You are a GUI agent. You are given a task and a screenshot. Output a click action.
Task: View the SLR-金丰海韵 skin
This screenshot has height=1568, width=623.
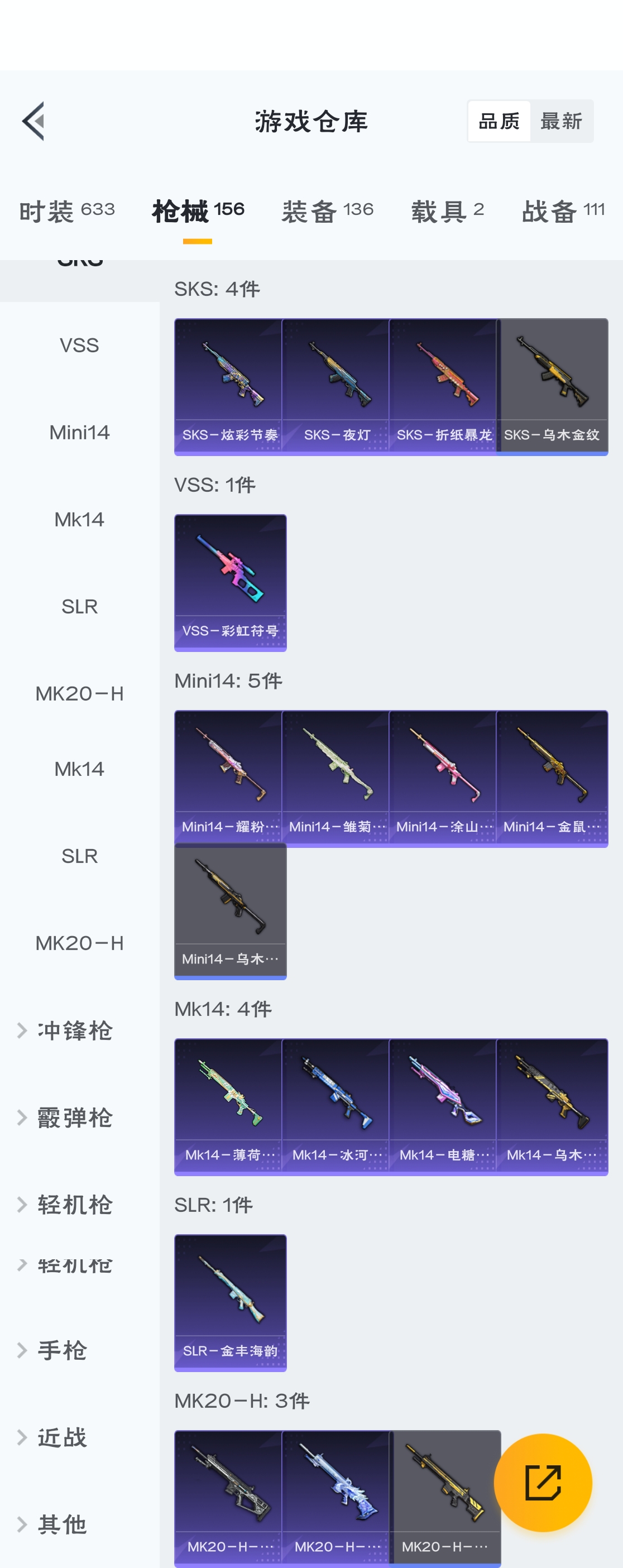click(230, 1302)
